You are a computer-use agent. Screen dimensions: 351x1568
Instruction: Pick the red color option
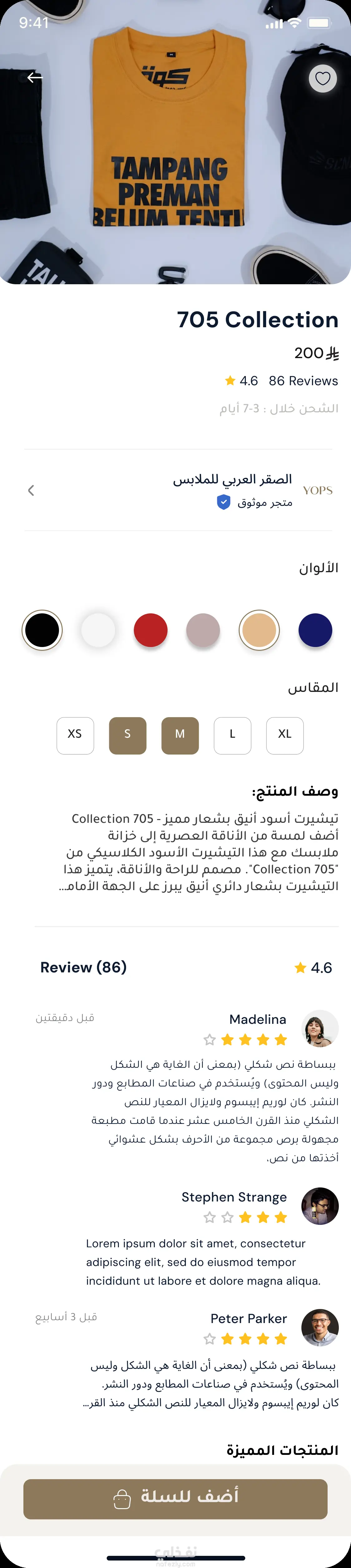pos(150,630)
